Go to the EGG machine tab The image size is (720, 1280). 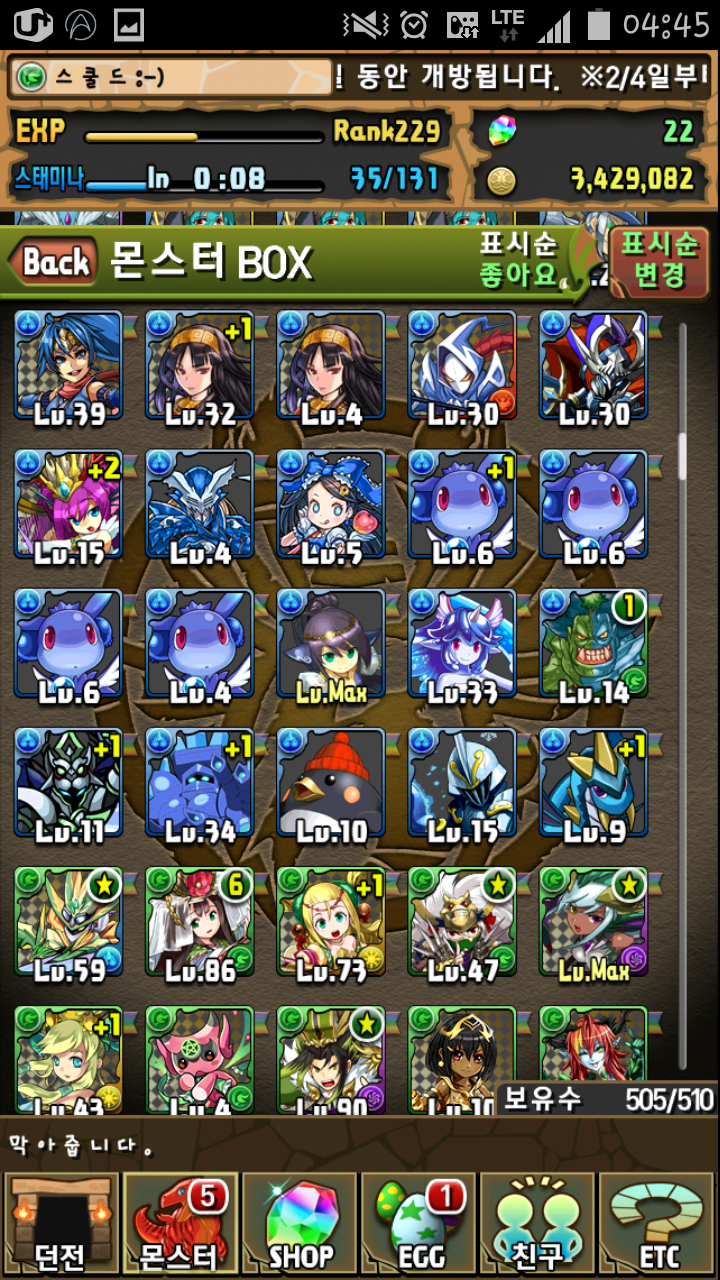pyautogui.click(x=420, y=1224)
